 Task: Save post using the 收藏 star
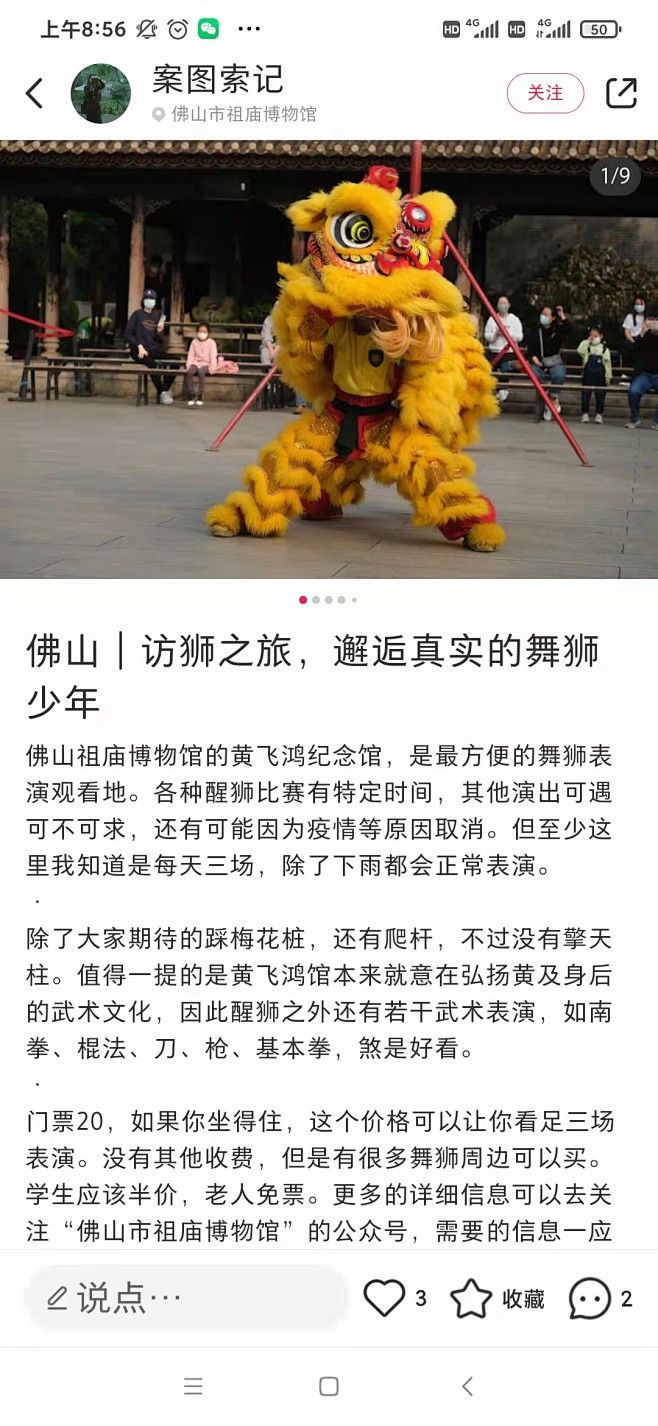coord(471,1298)
